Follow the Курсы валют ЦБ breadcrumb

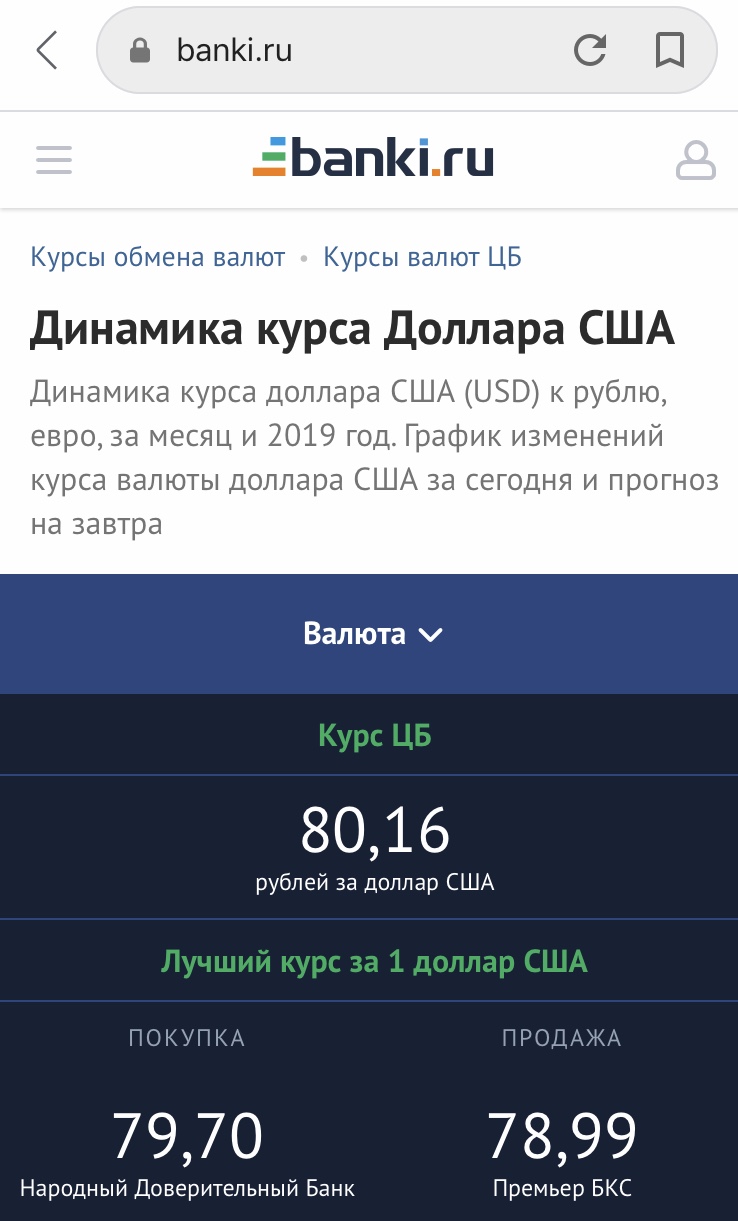coord(422,258)
